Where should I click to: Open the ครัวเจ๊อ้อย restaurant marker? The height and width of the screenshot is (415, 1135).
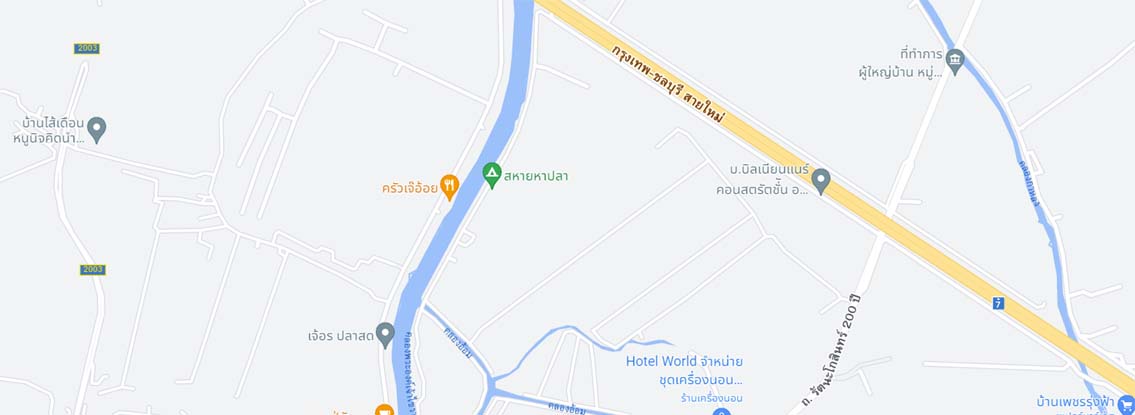click(449, 186)
